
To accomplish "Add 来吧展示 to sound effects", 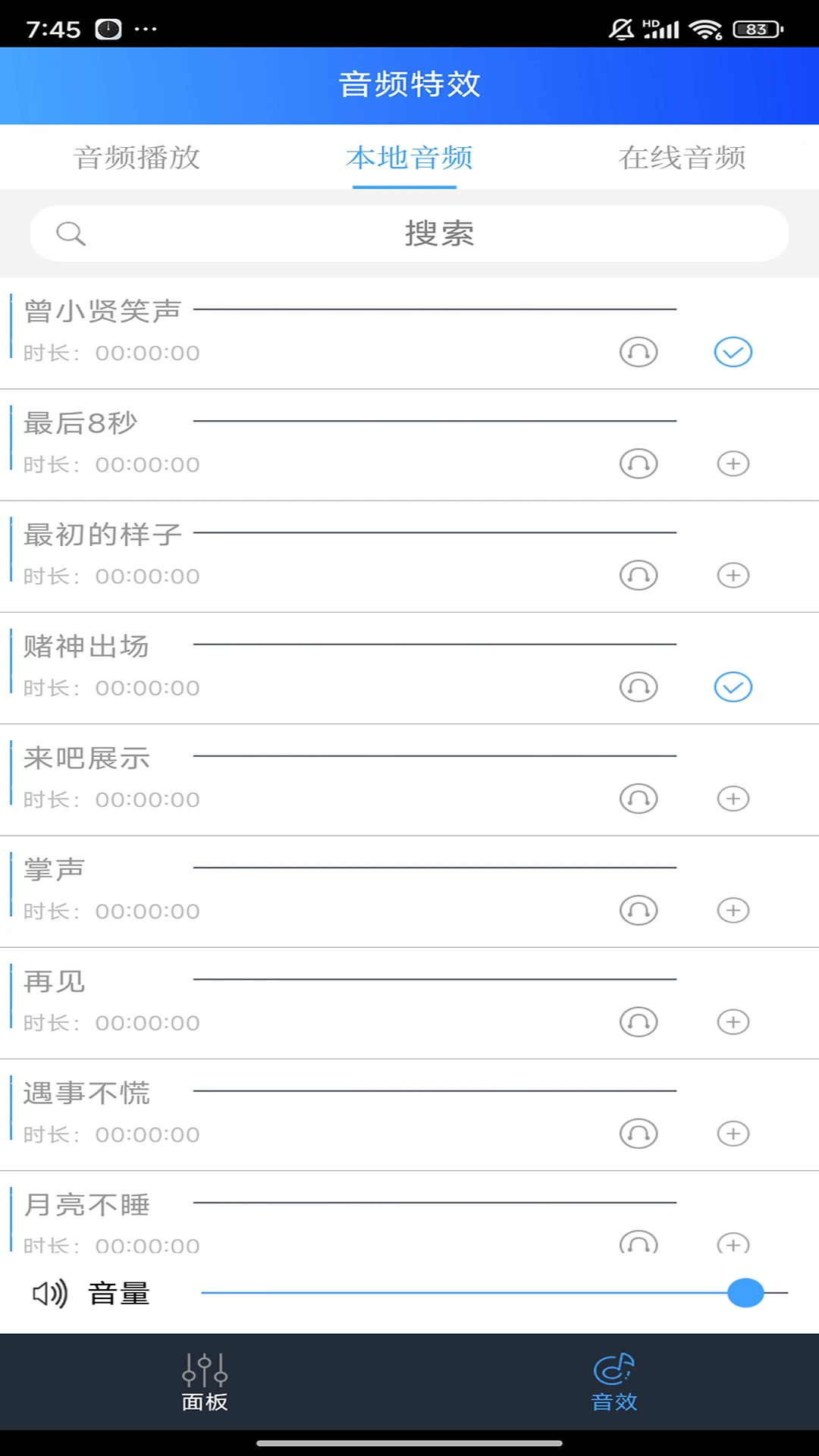I will coord(733,799).
